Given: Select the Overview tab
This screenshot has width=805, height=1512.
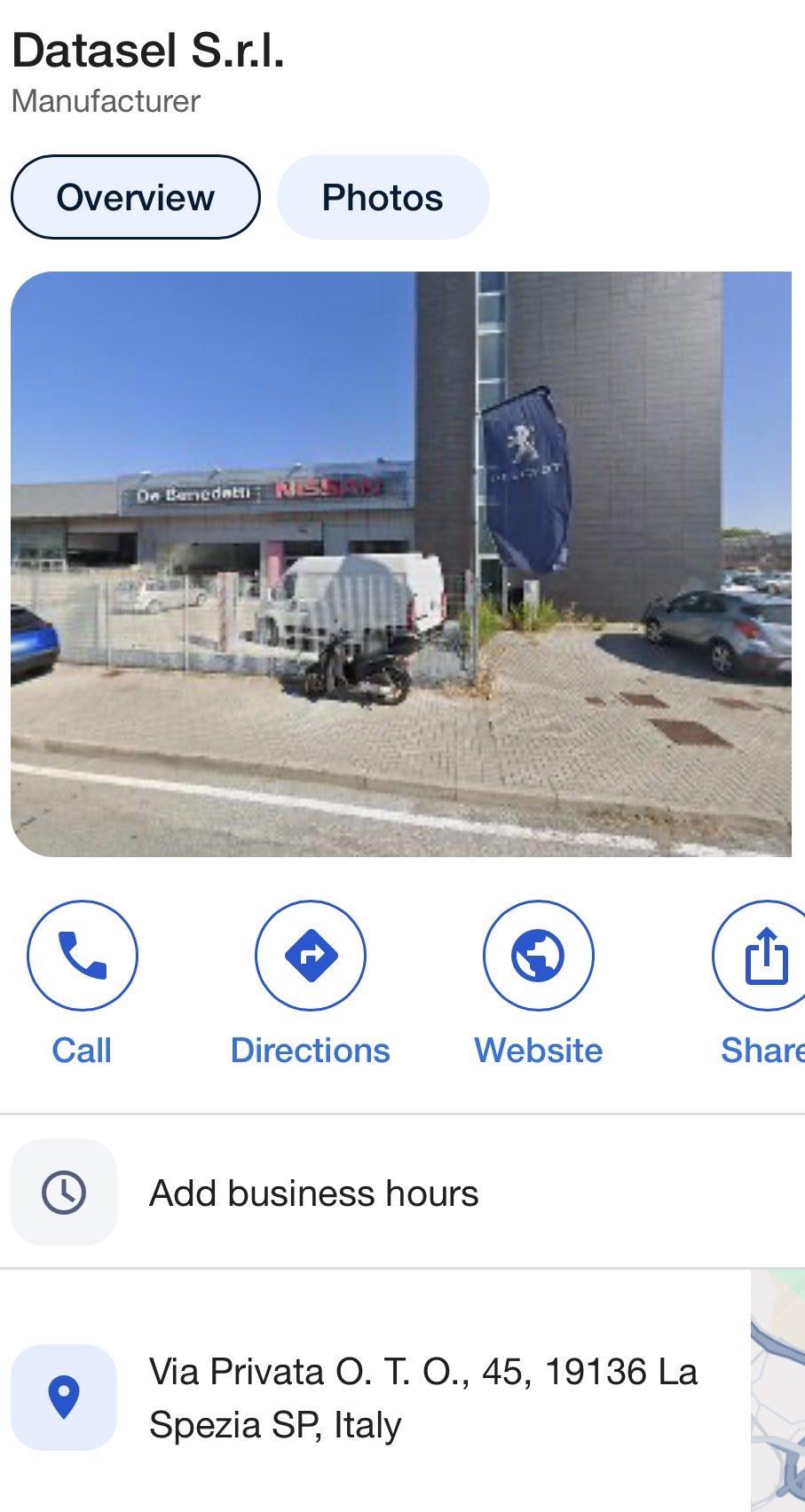Looking at the screenshot, I should (x=135, y=197).
